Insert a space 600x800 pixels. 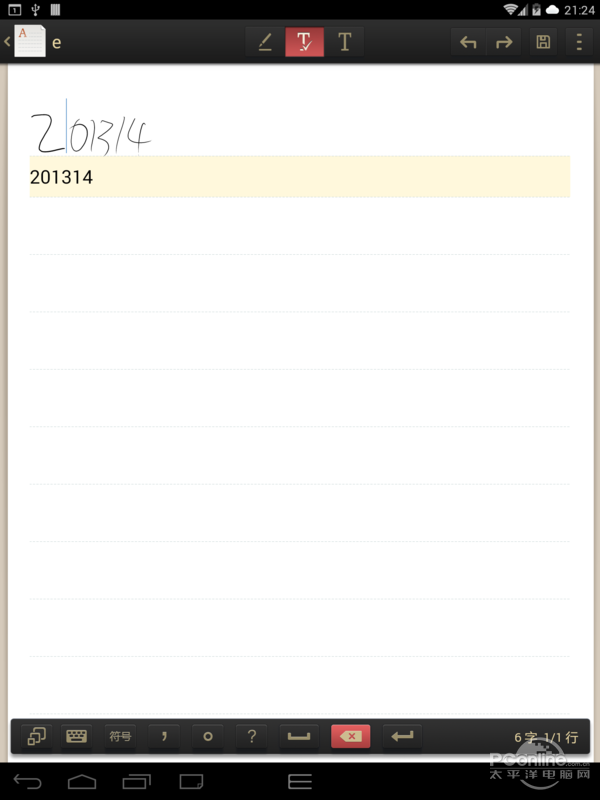coord(299,737)
